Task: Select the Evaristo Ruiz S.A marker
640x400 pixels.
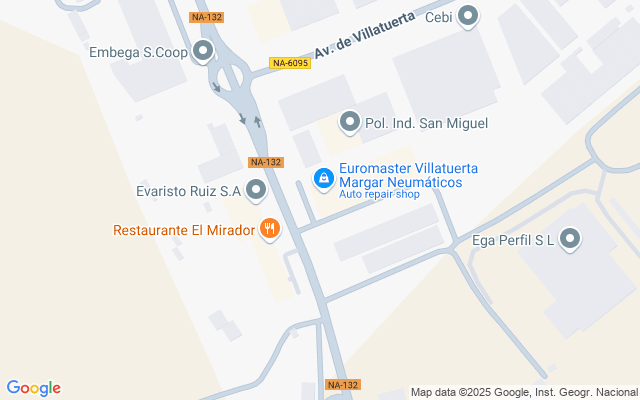Action: pos(256,189)
